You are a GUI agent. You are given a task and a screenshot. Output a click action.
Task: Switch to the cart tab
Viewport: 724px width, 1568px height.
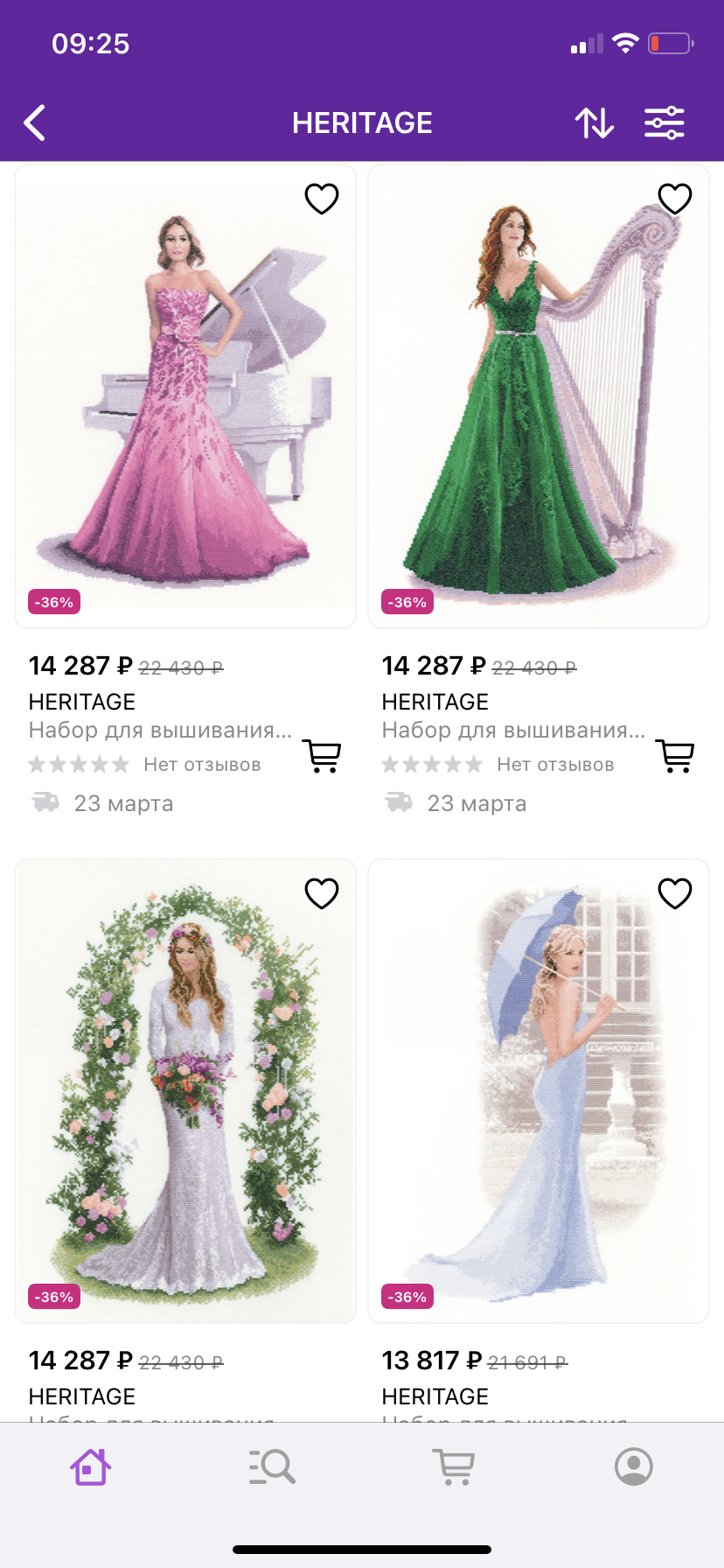453,1466
